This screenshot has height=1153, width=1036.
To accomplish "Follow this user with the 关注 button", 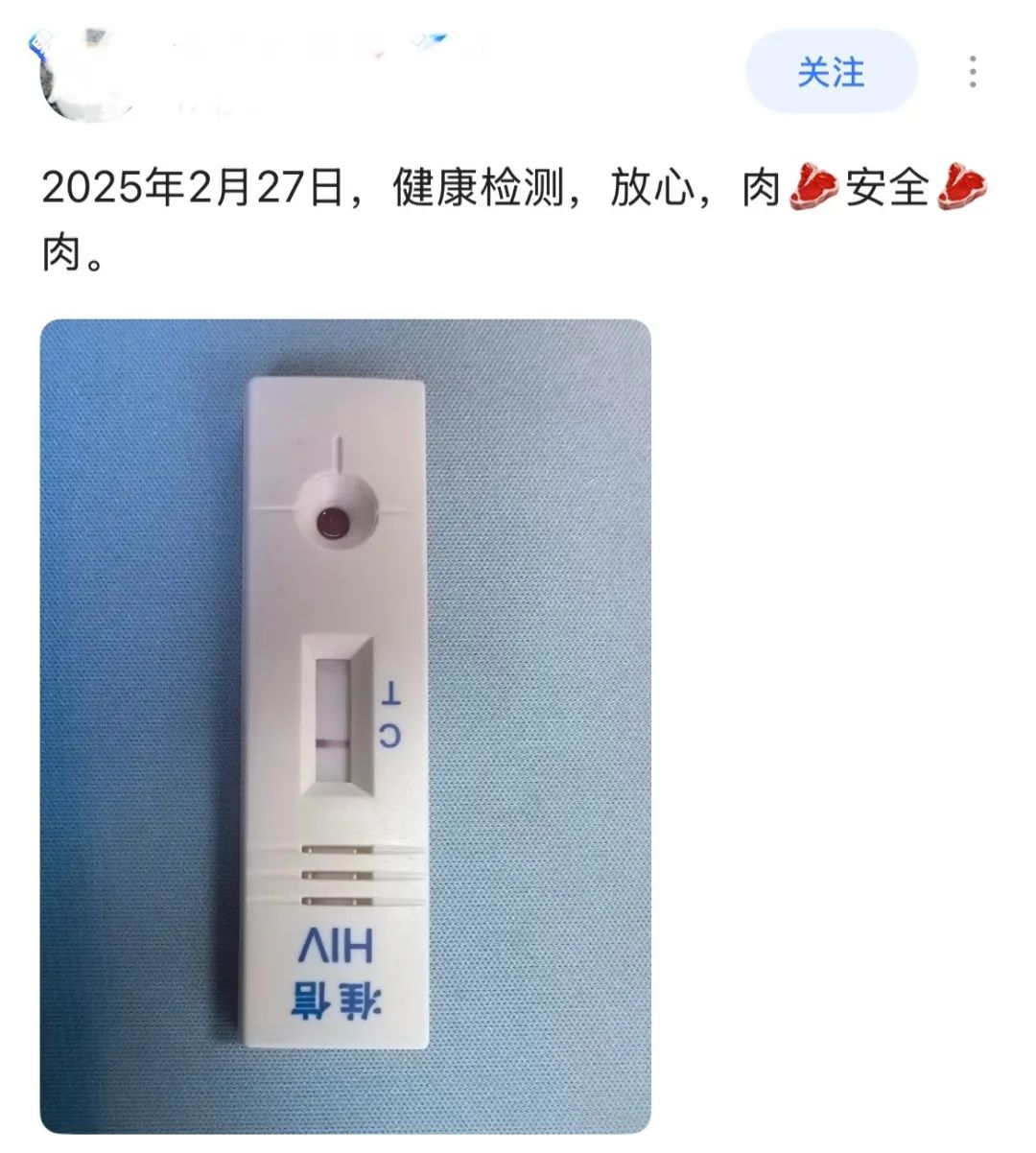I will 831,72.
